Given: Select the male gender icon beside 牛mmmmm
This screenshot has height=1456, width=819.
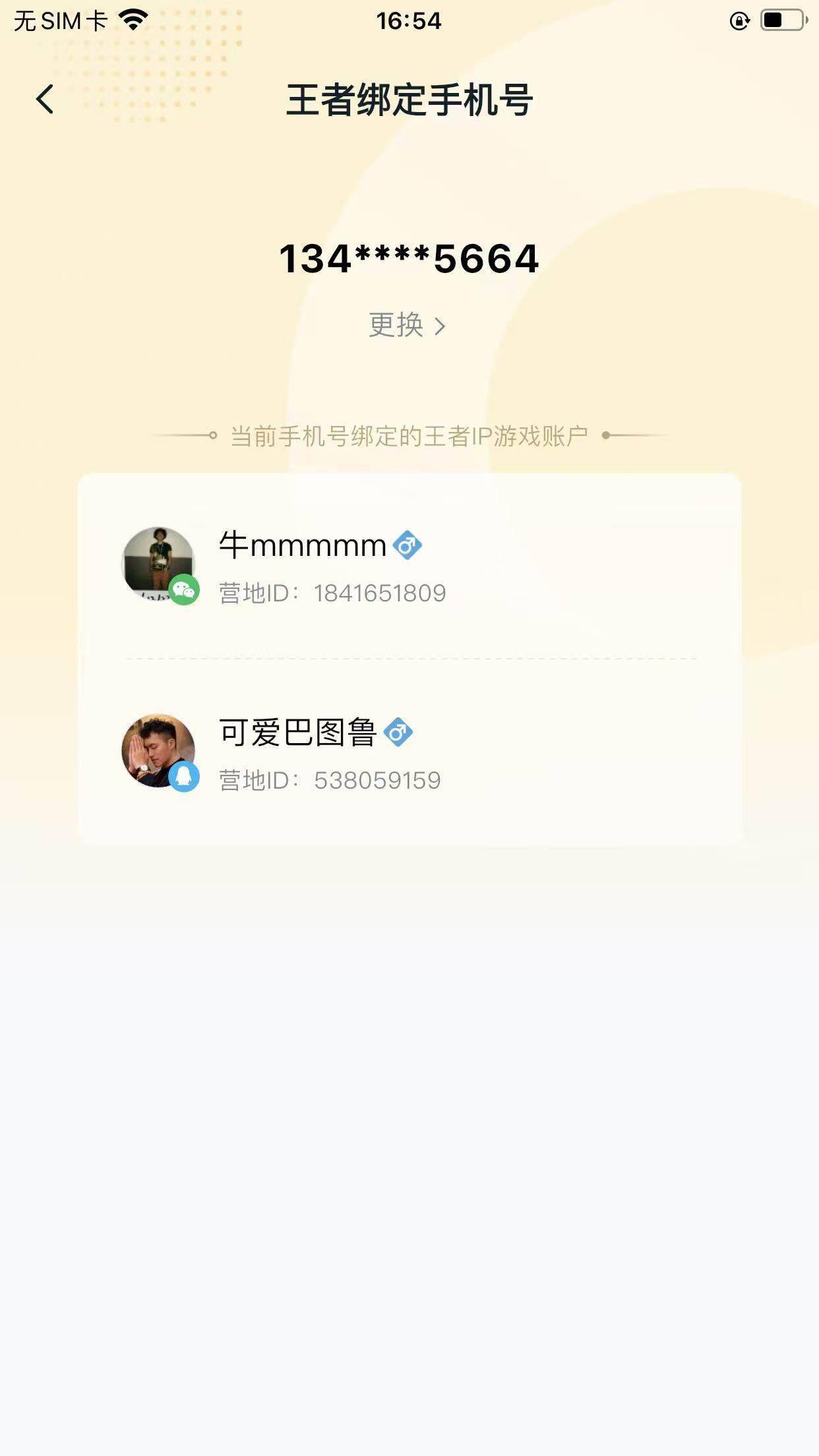Looking at the screenshot, I should tap(409, 546).
